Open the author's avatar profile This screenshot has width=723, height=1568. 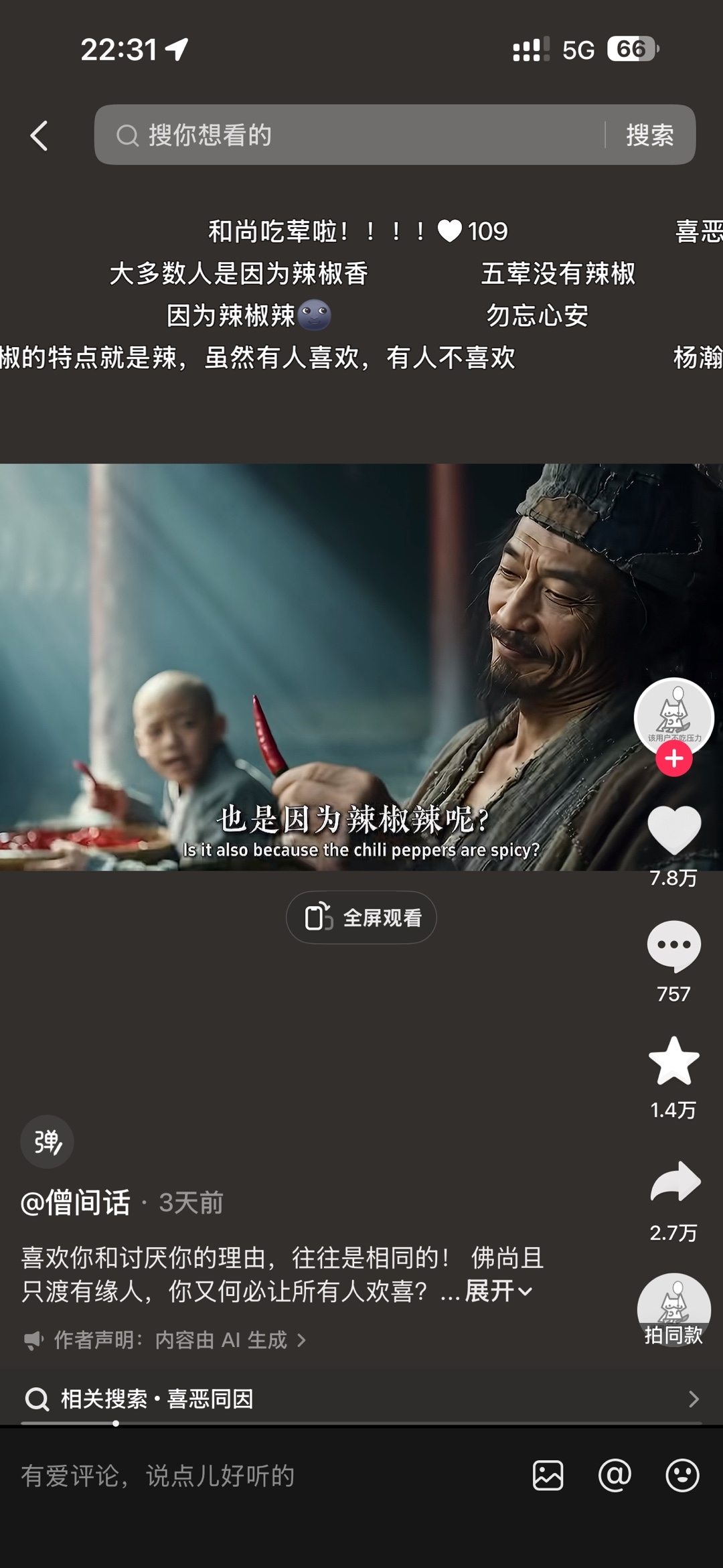pyautogui.click(x=673, y=717)
